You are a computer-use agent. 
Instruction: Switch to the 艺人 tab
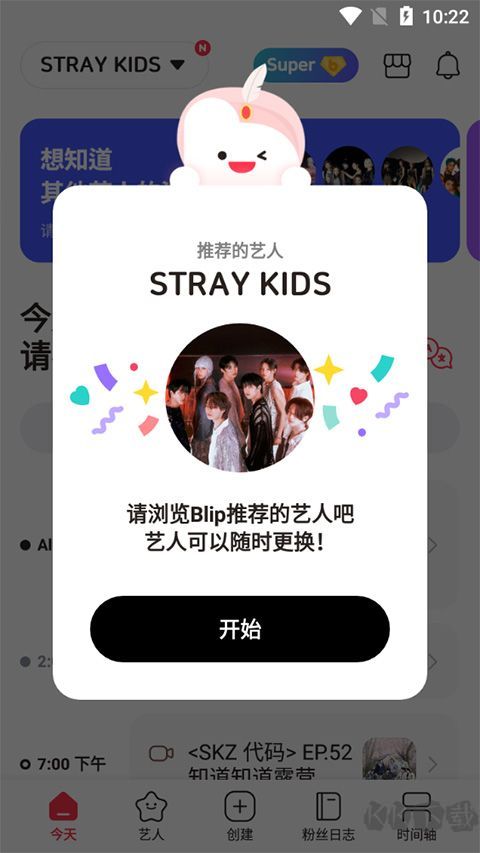(151, 815)
